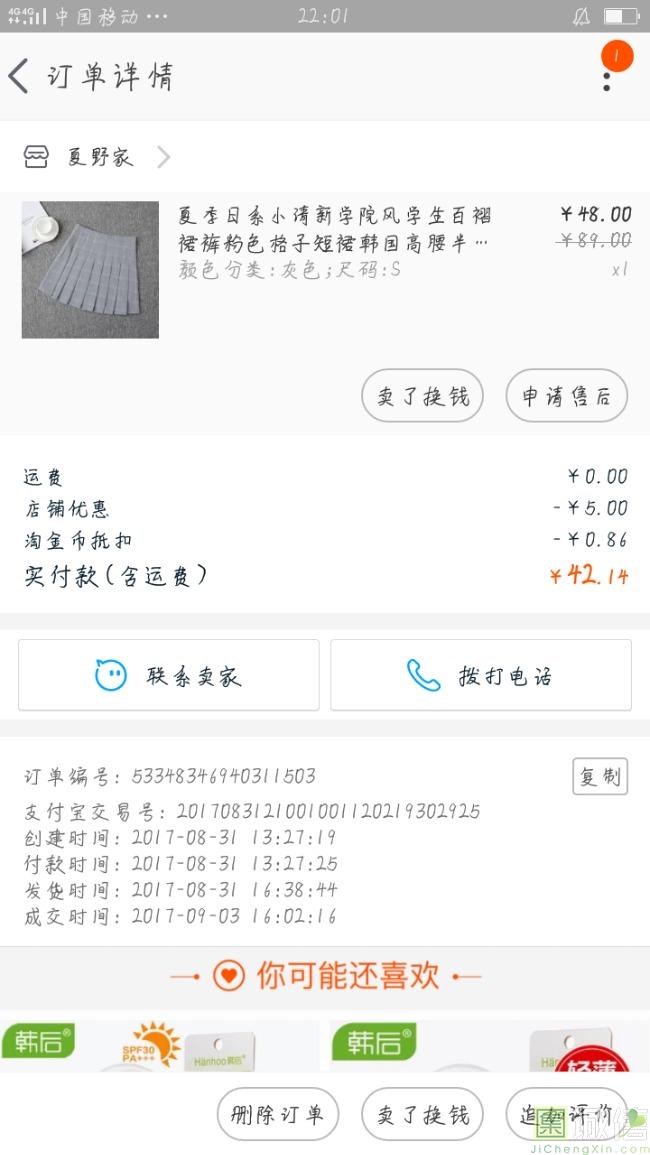Screen dimensions: 650x1155
Task: Copy the order number with 复制
Action: point(600,776)
